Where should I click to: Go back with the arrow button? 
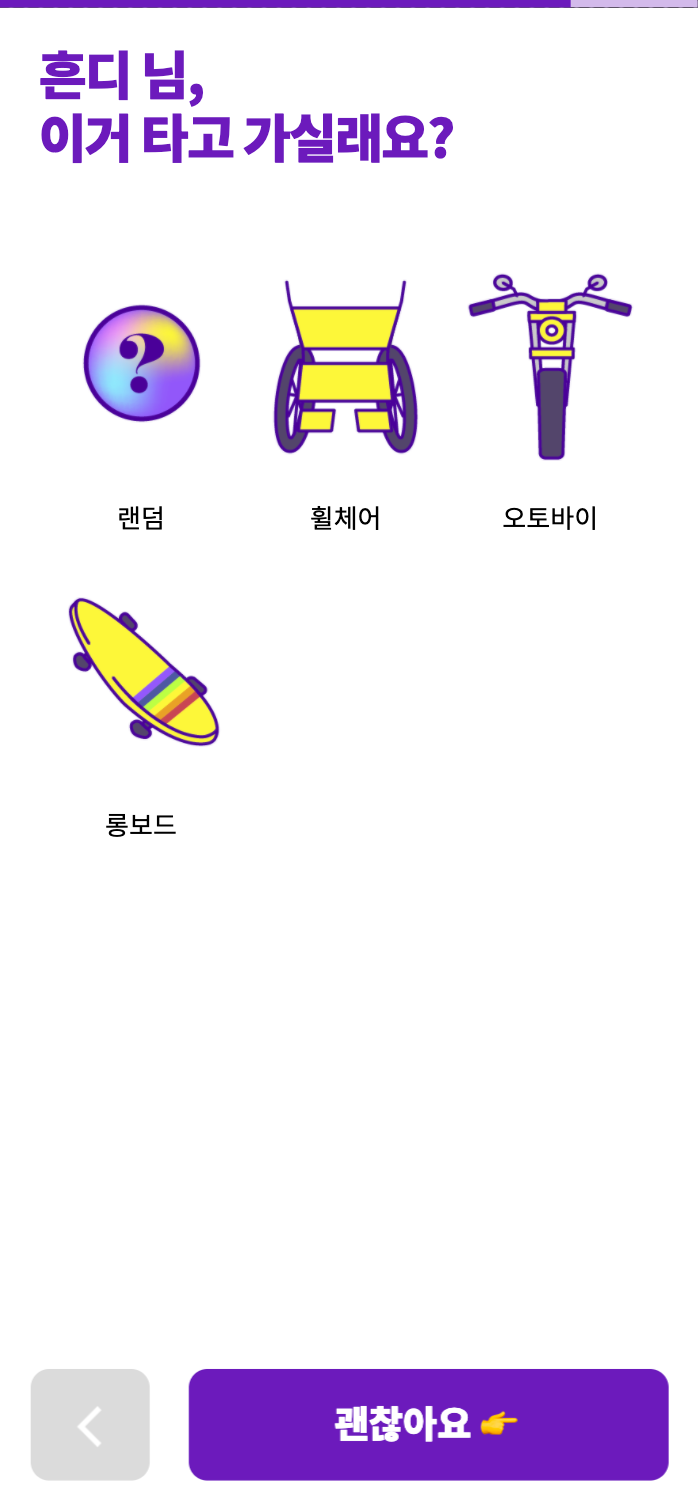click(x=90, y=1424)
